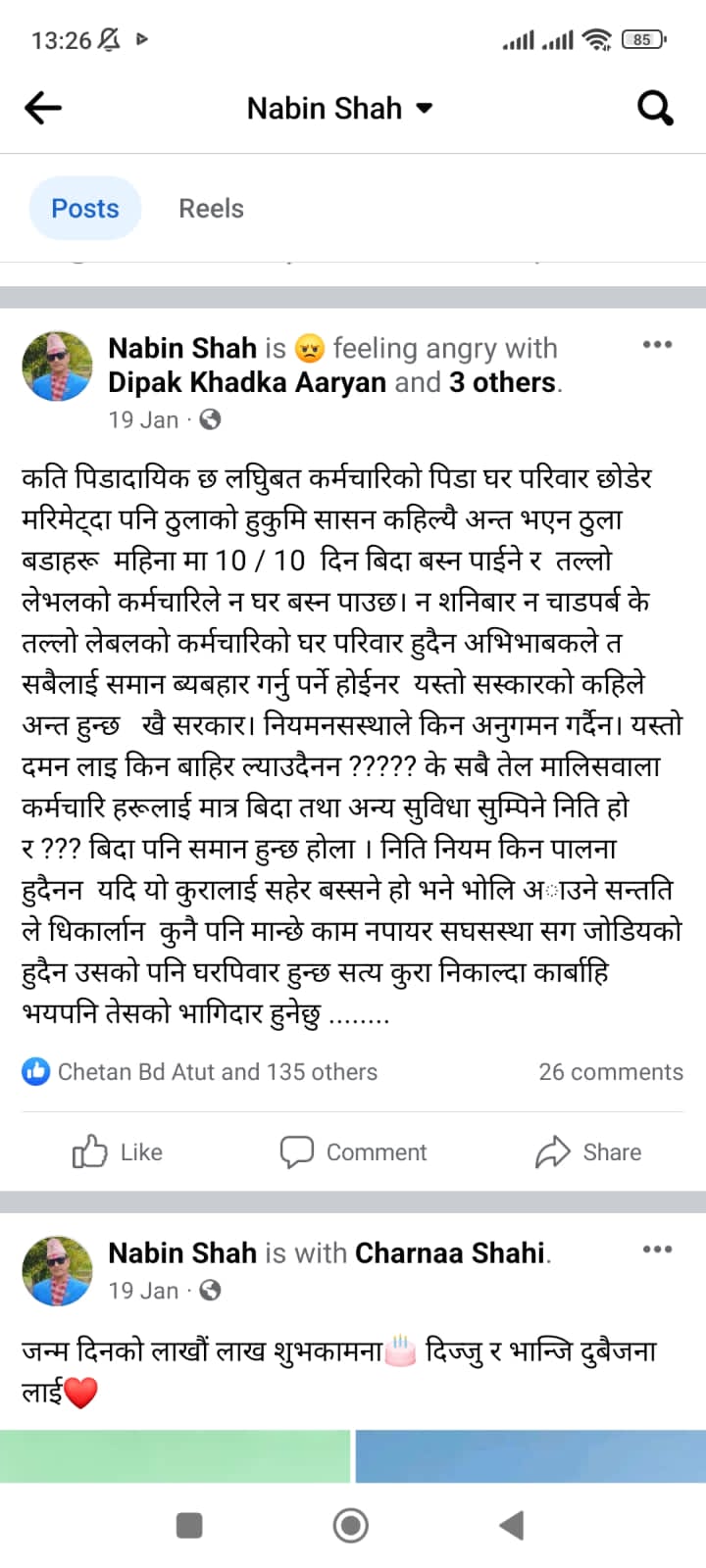Open Charnaa Shahi's profile link
Viewport: 706px width, 1568px height.
point(449,1253)
